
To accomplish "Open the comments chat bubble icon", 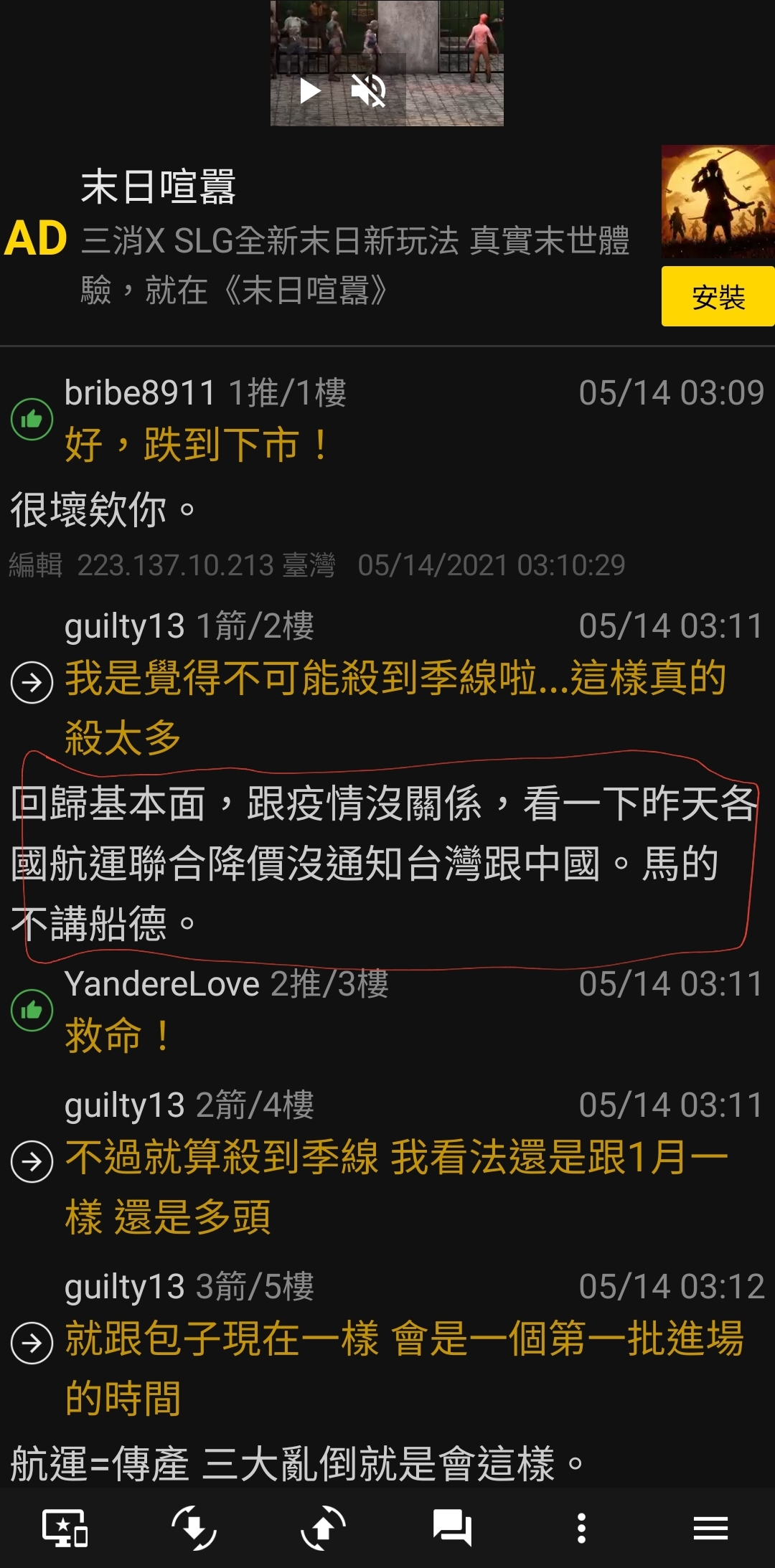I will click(452, 1528).
